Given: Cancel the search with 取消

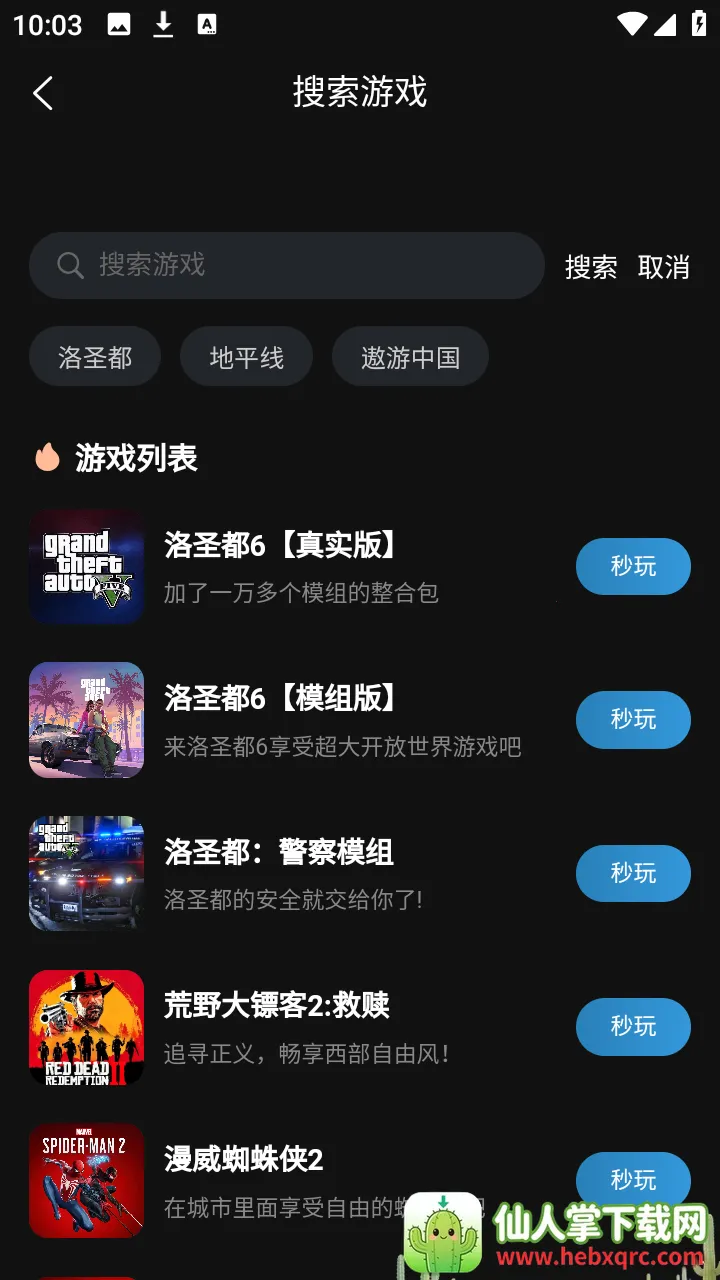Looking at the screenshot, I should [x=664, y=267].
